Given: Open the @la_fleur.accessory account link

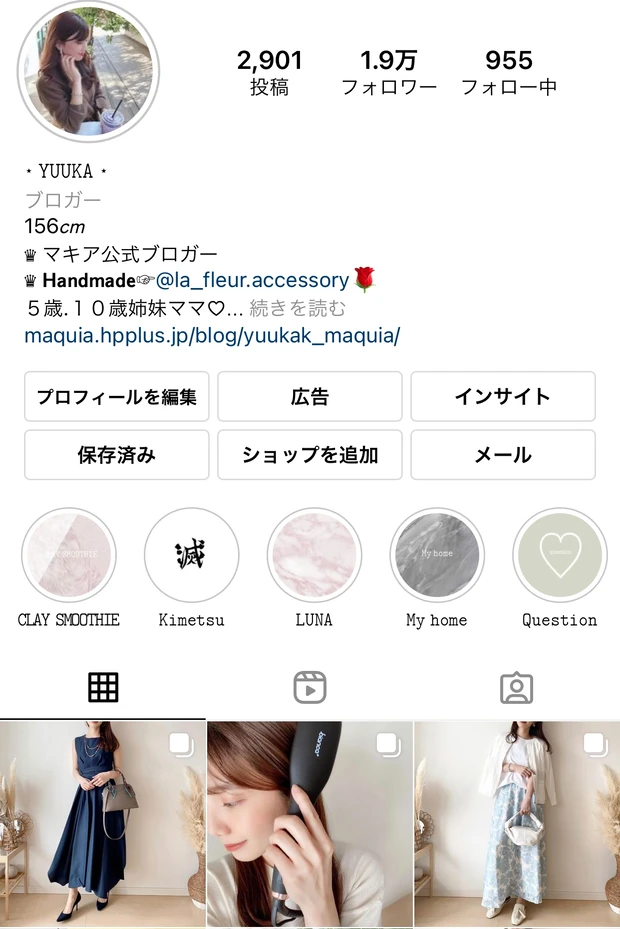Looking at the screenshot, I should click(x=252, y=281).
